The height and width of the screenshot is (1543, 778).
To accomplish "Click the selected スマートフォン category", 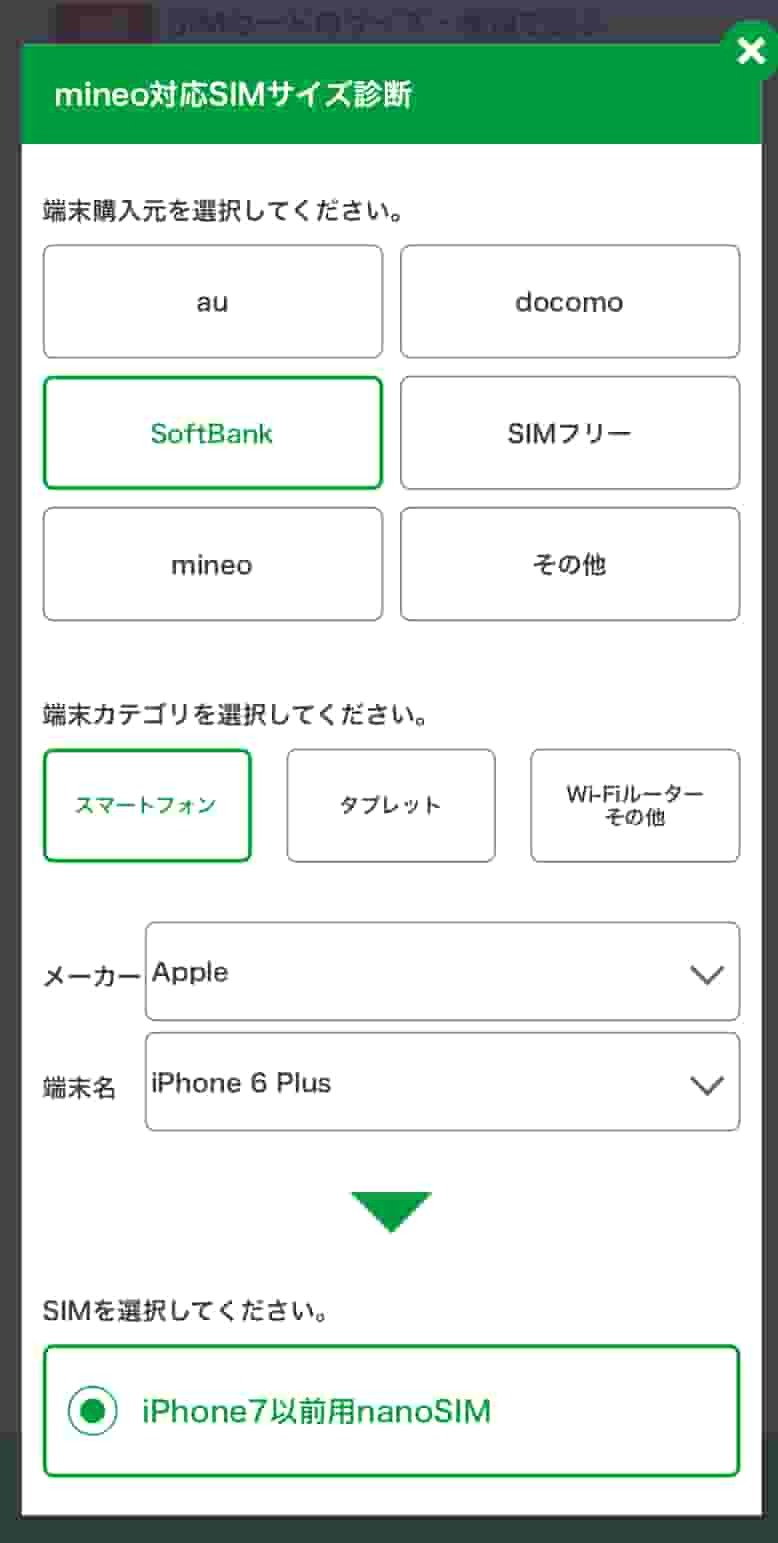I will click(x=147, y=805).
